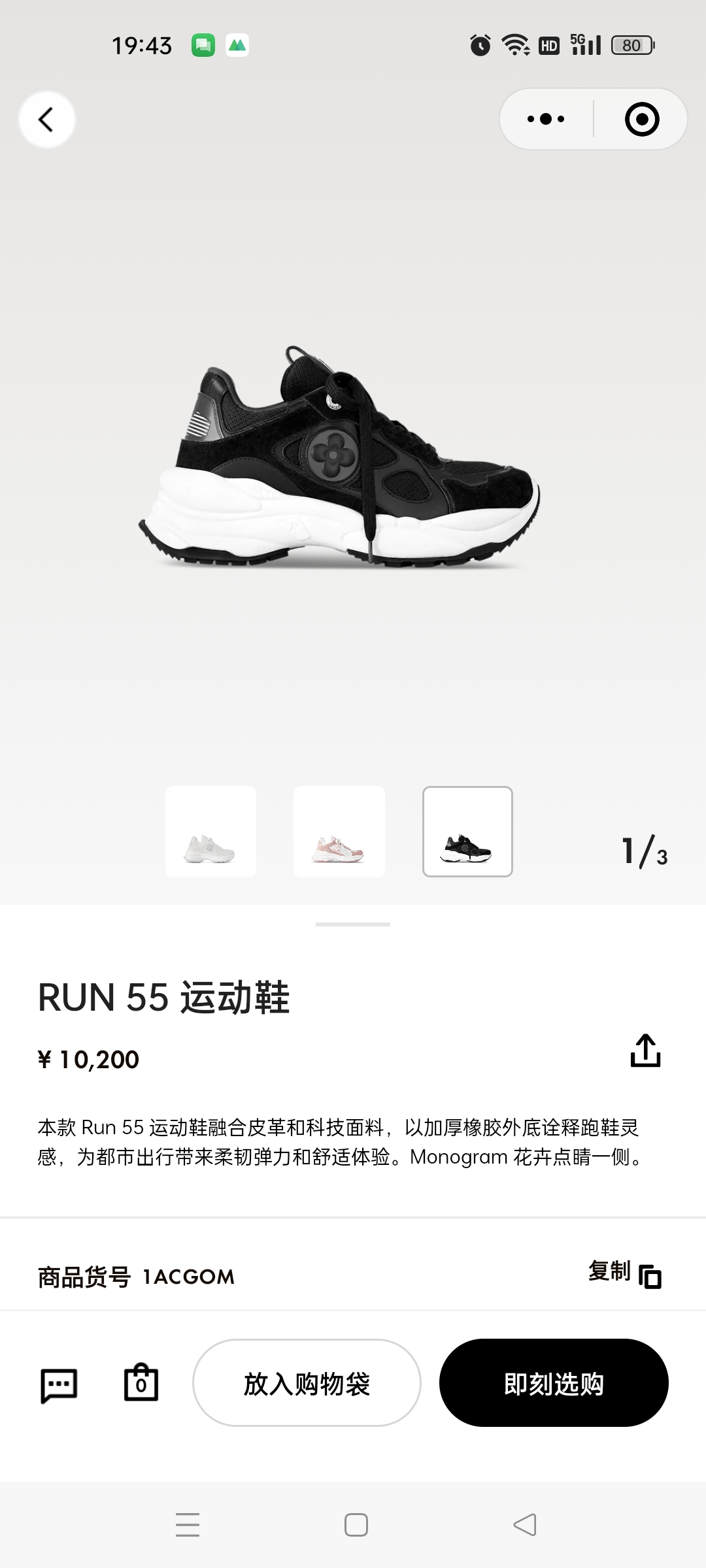Viewport: 706px width, 1568px height.
Task: Tap the system home button
Action: click(356, 1525)
